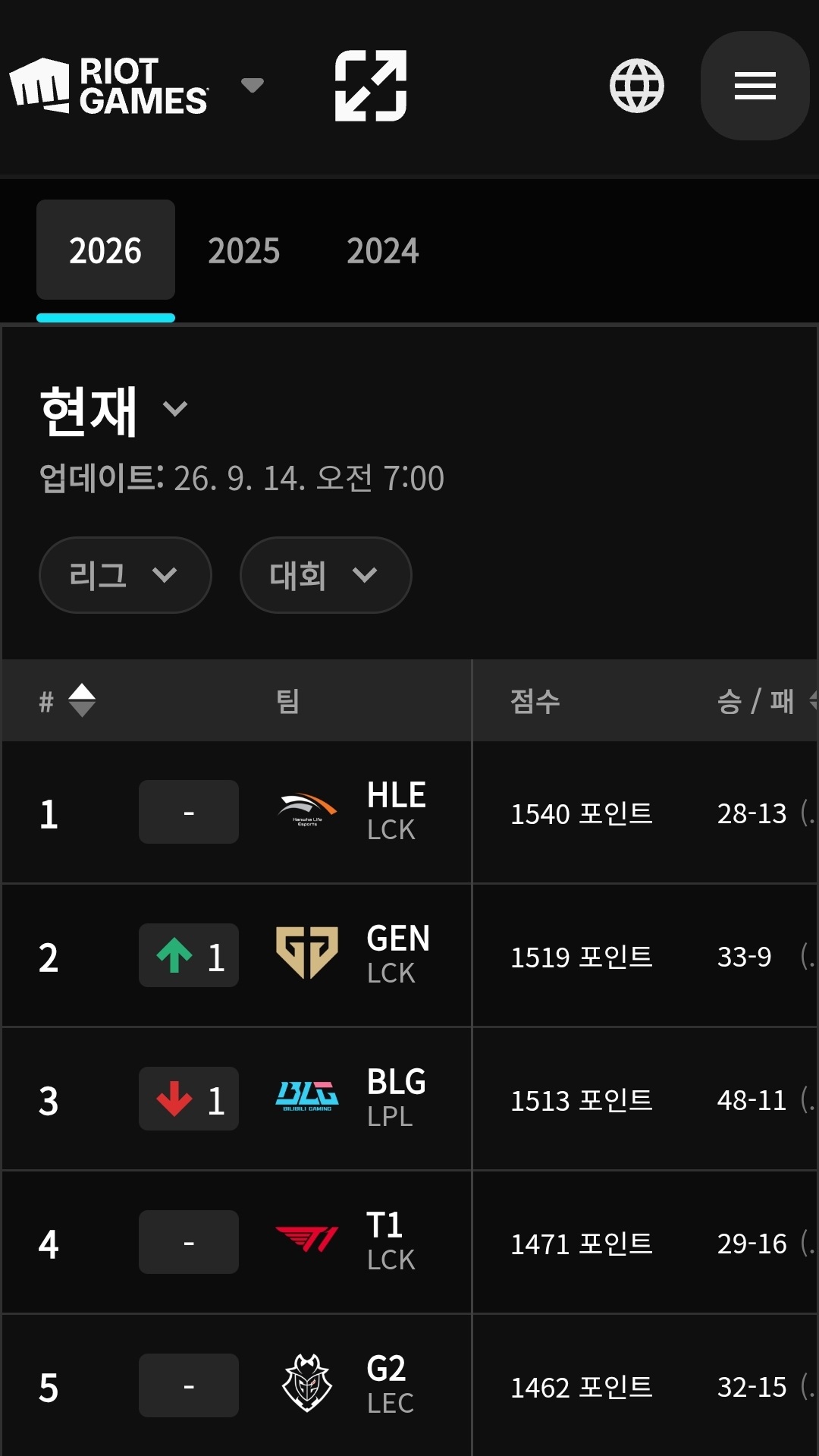Open the 리그 filter dropdown
This screenshot has height=1456, width=819.
125,575
